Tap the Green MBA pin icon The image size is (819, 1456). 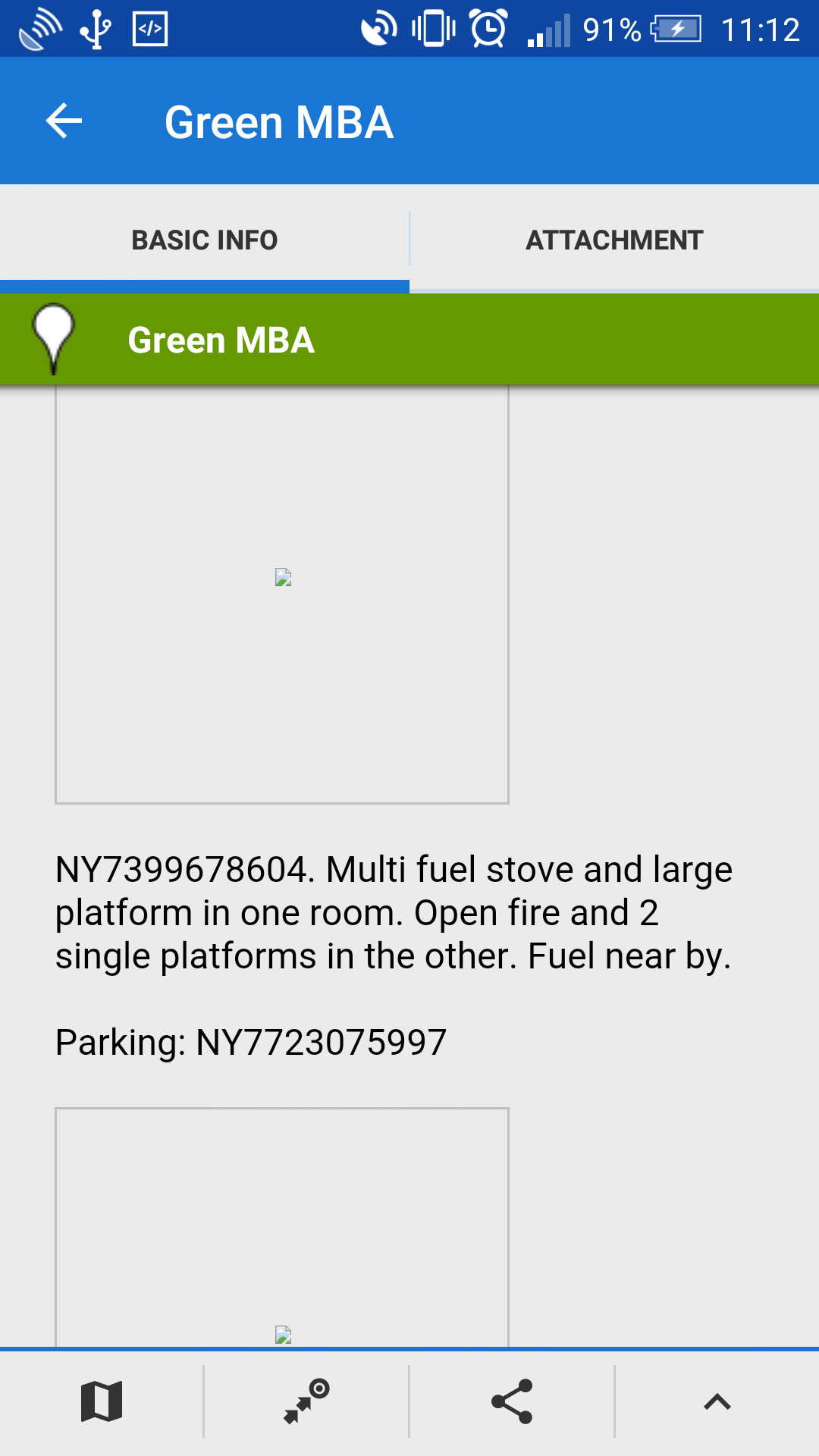pos(53,338)
